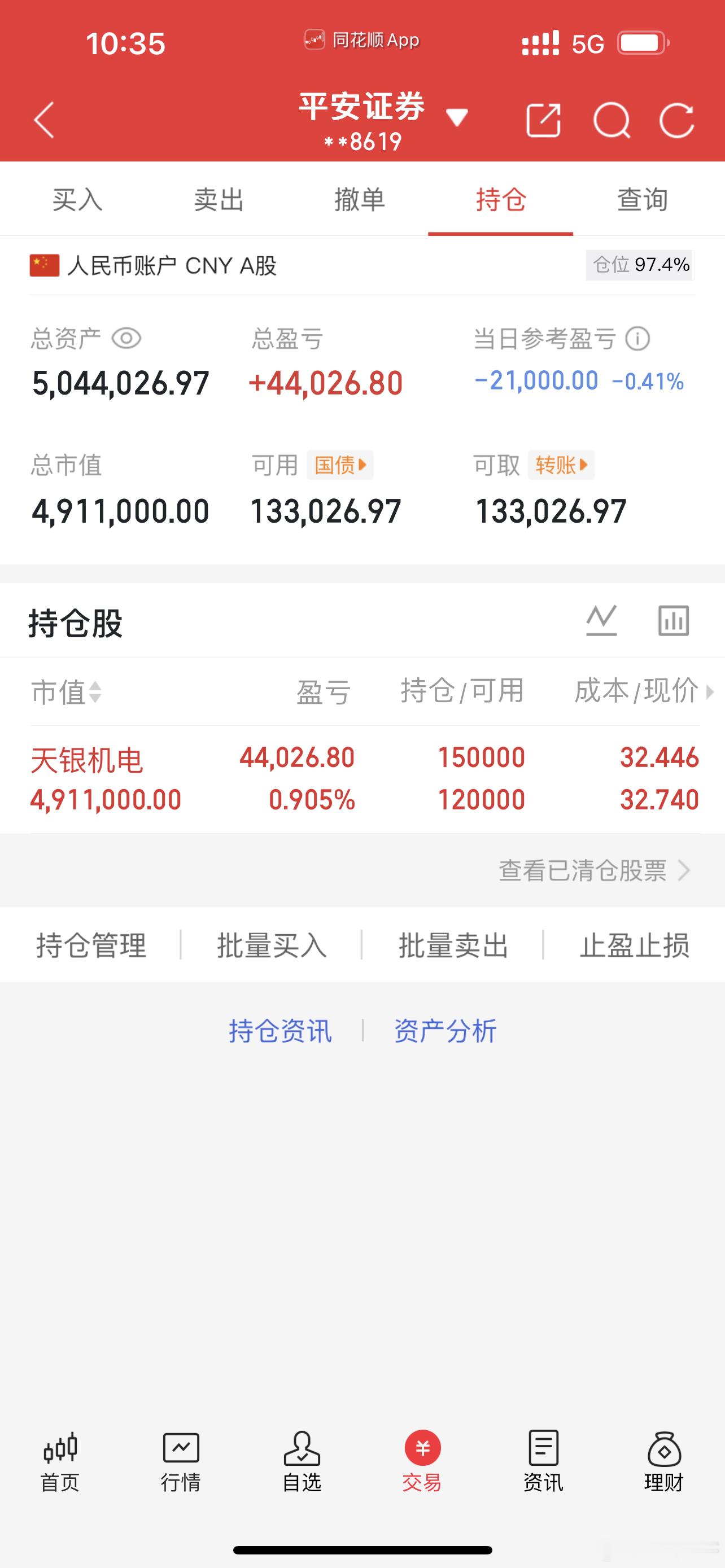Tap the share icon in the top bar

point(544,120)
